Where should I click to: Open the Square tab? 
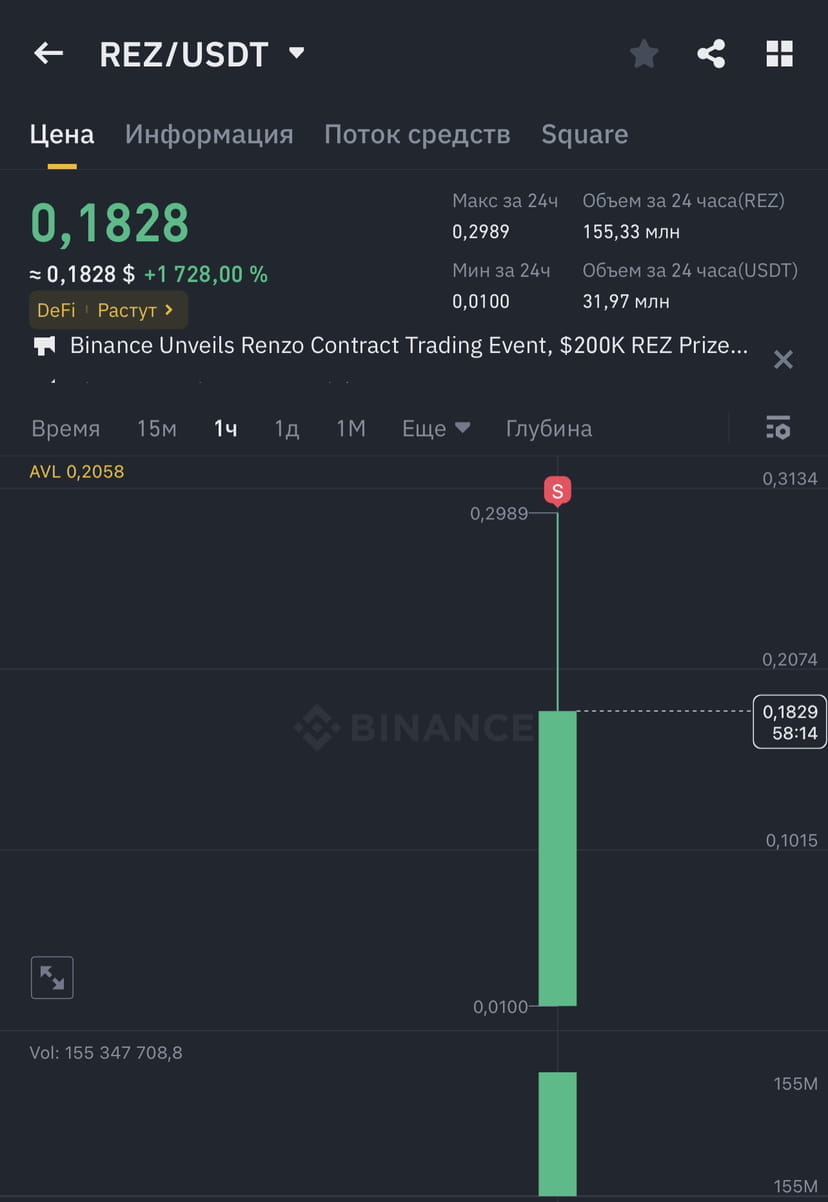584,133
